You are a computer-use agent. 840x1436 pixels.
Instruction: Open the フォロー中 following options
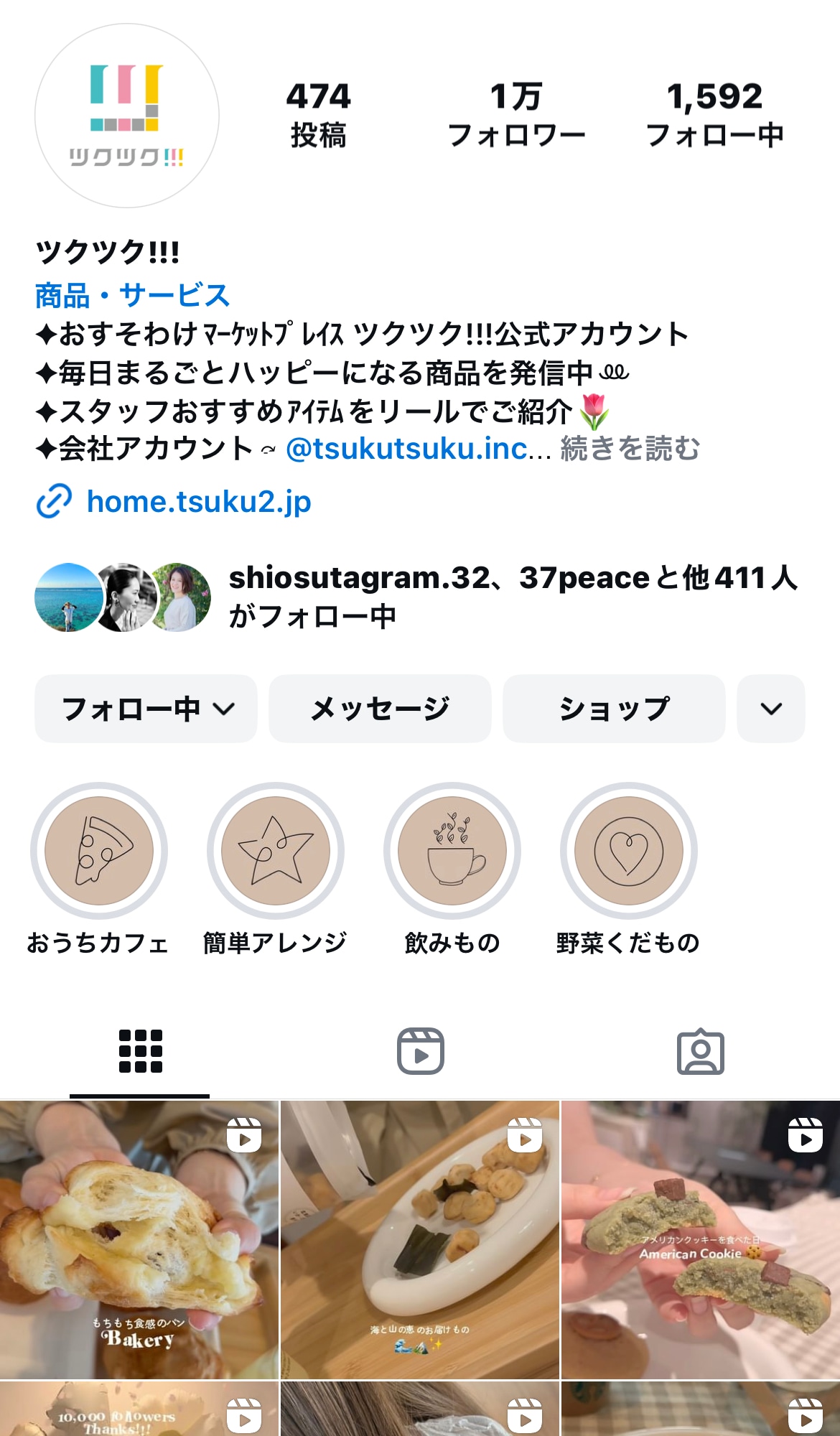coord(146,709)
